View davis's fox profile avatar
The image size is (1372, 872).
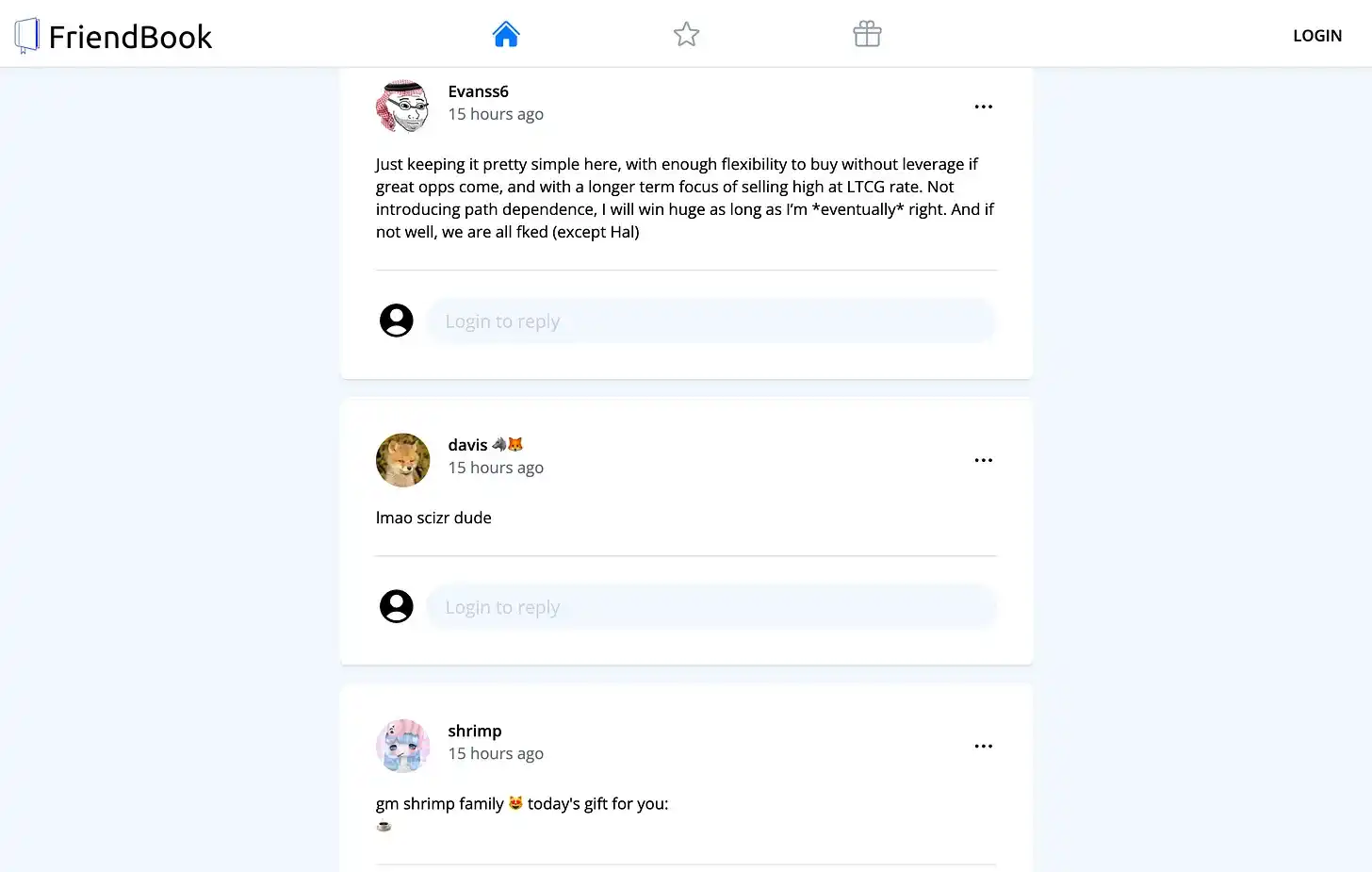402,460
